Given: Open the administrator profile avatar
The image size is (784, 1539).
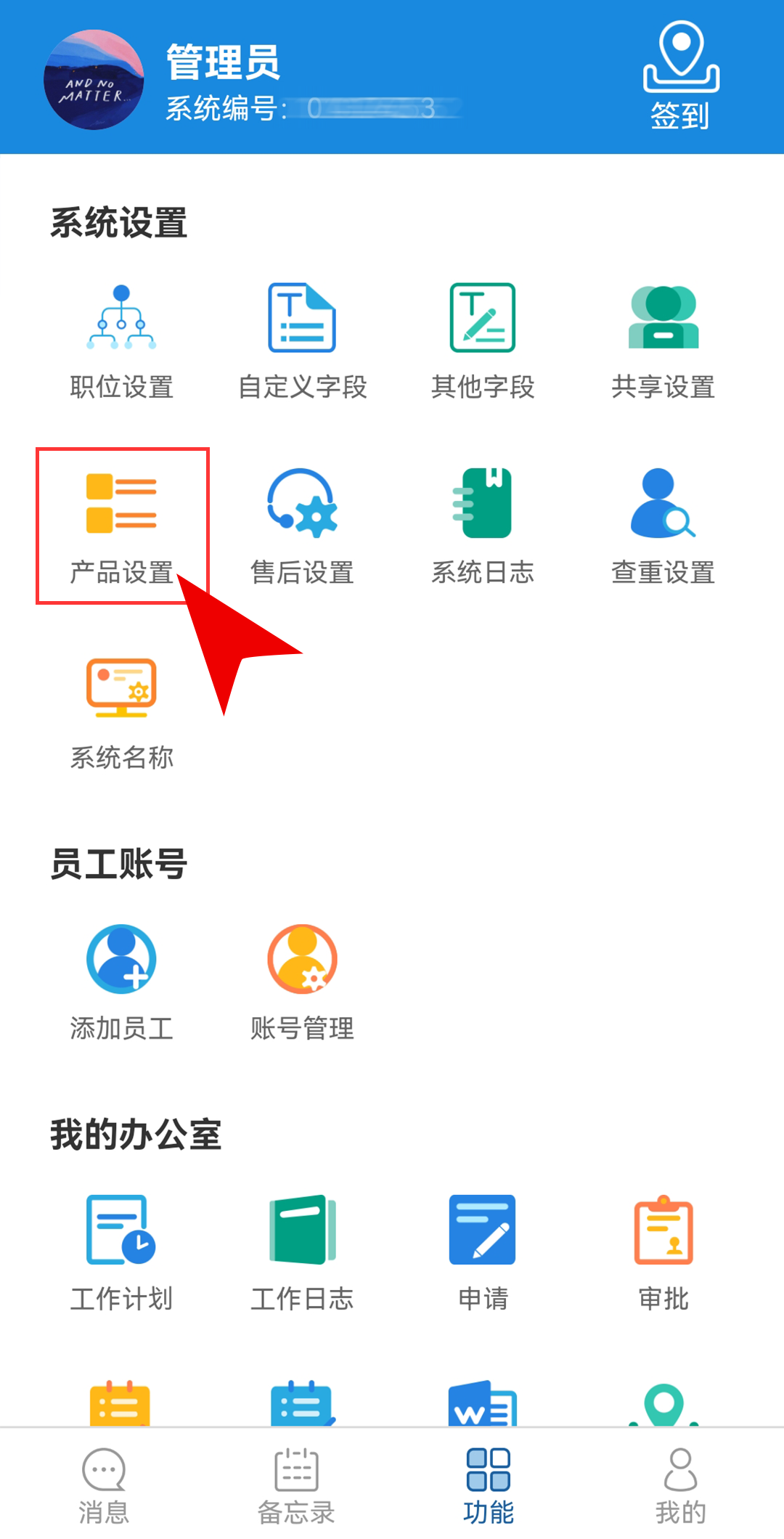Looking at the screenshot, I should 94,80.
